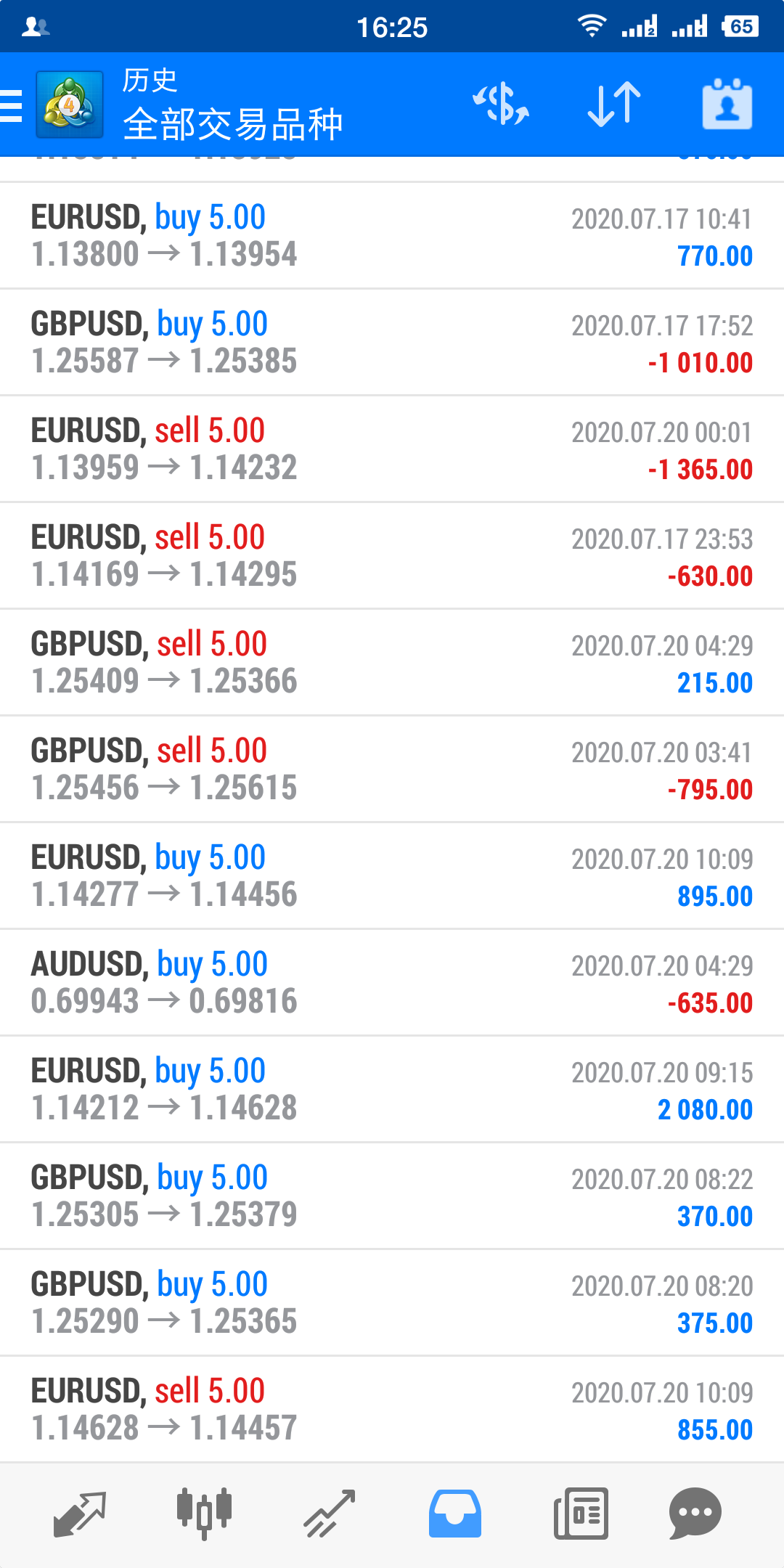Open EURUSD buy trade with 2 080.00 profit

click(392, 1090)
